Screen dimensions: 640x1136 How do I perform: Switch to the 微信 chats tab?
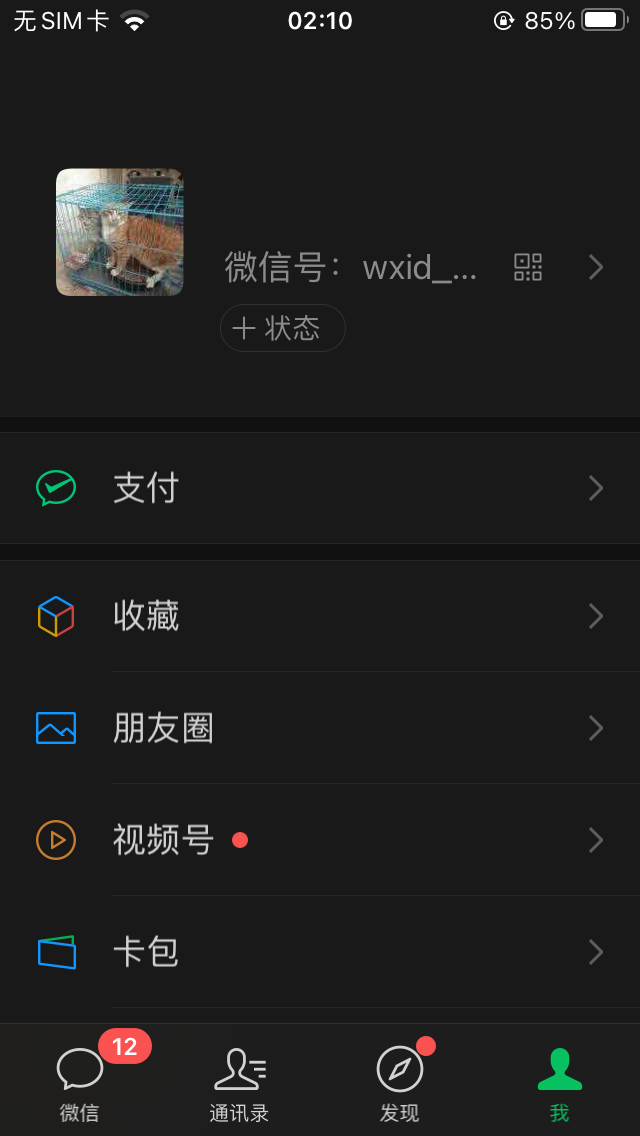coord(80,1084)
